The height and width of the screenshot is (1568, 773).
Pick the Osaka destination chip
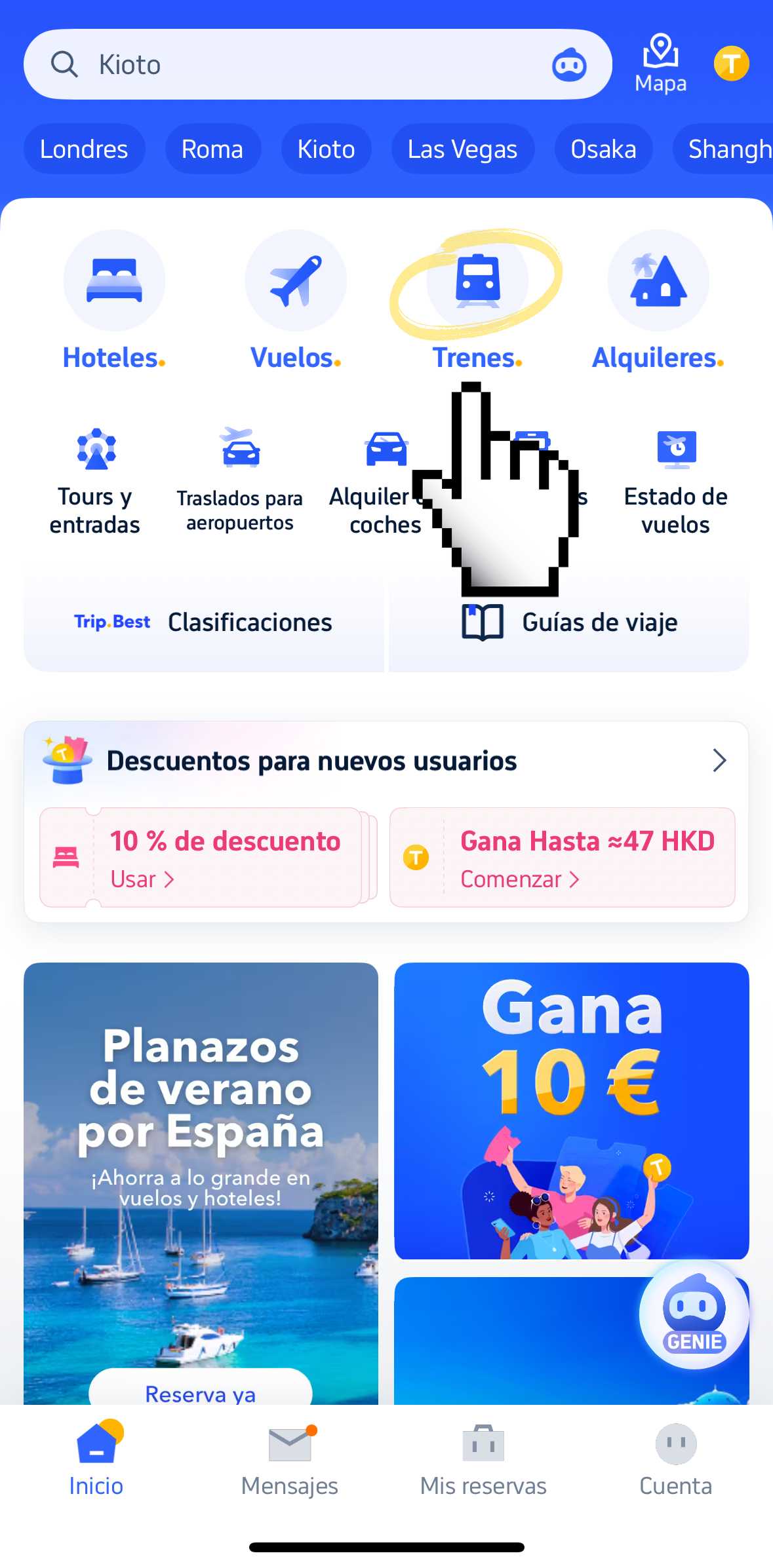pos(603,149)
